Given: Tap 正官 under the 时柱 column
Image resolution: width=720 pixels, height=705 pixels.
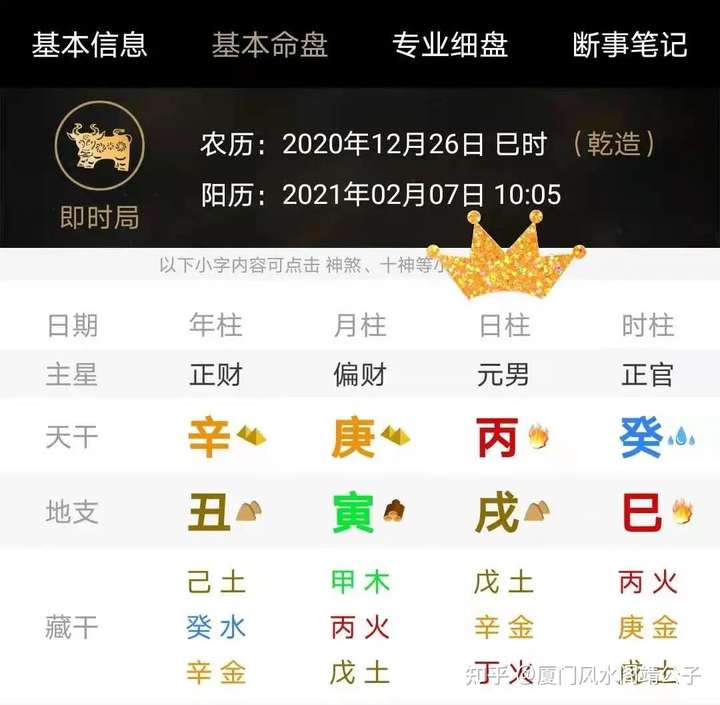Looking at the screenshot, I should click(x=648, y=375).
